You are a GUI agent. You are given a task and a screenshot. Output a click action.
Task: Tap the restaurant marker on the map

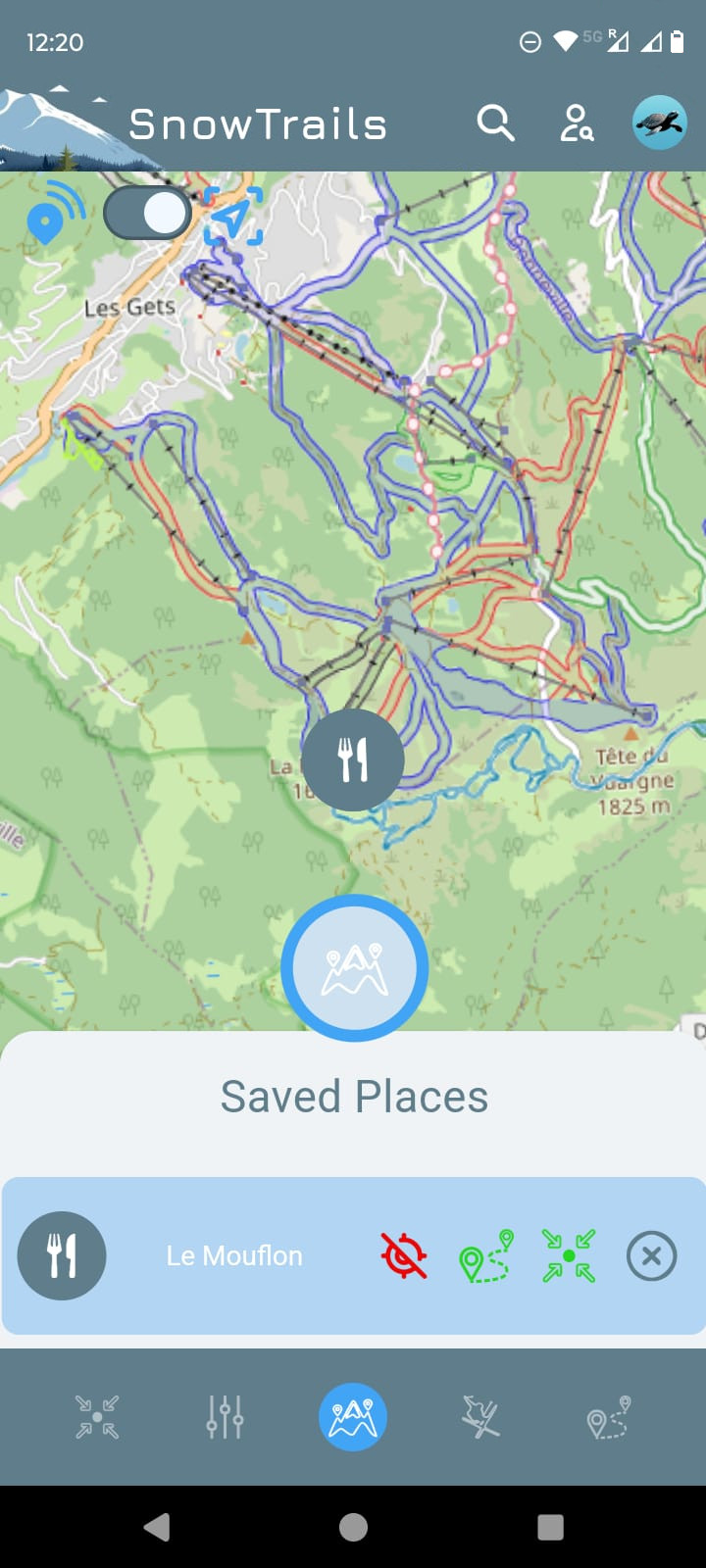352,759
